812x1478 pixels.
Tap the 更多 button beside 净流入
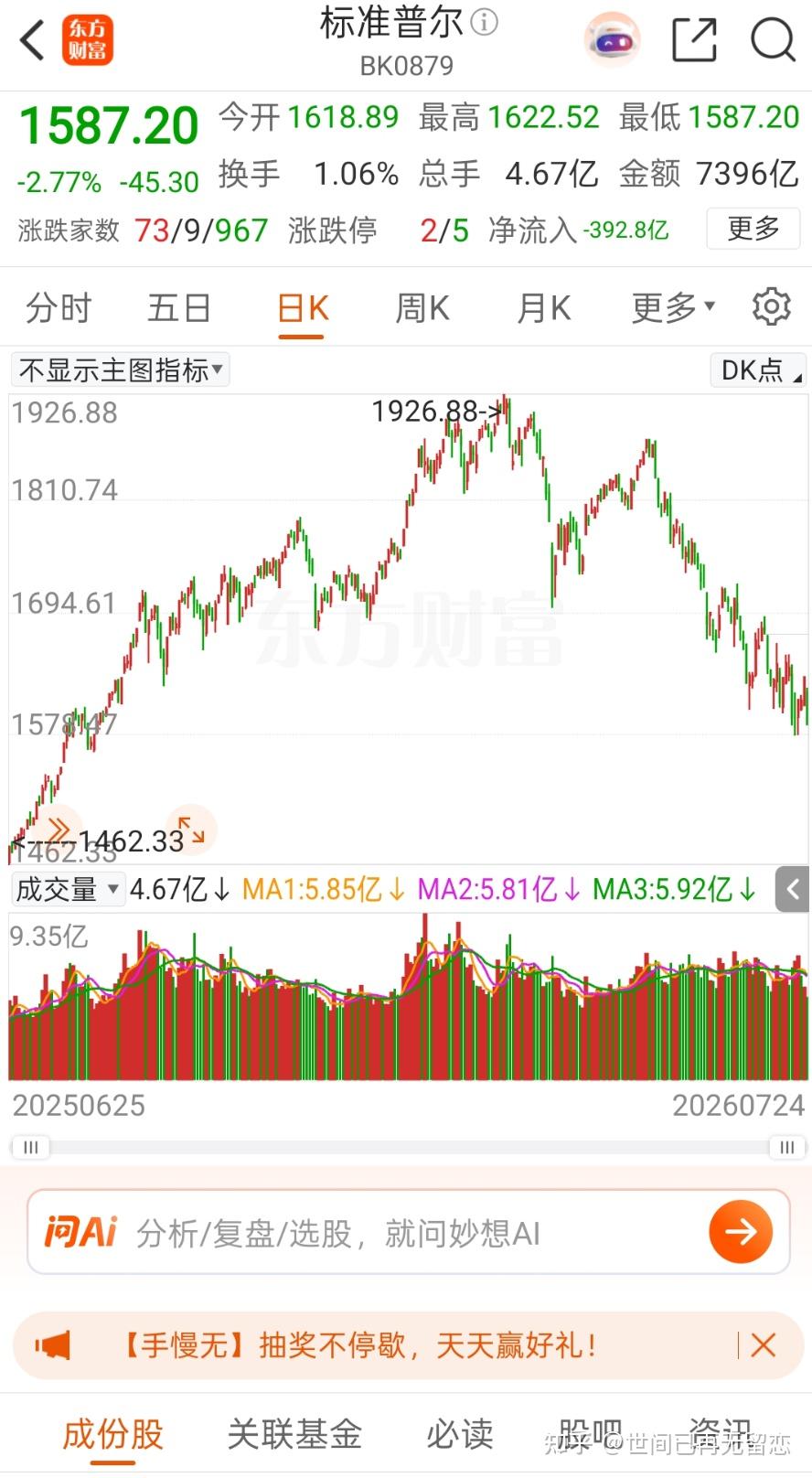(753, 229)
